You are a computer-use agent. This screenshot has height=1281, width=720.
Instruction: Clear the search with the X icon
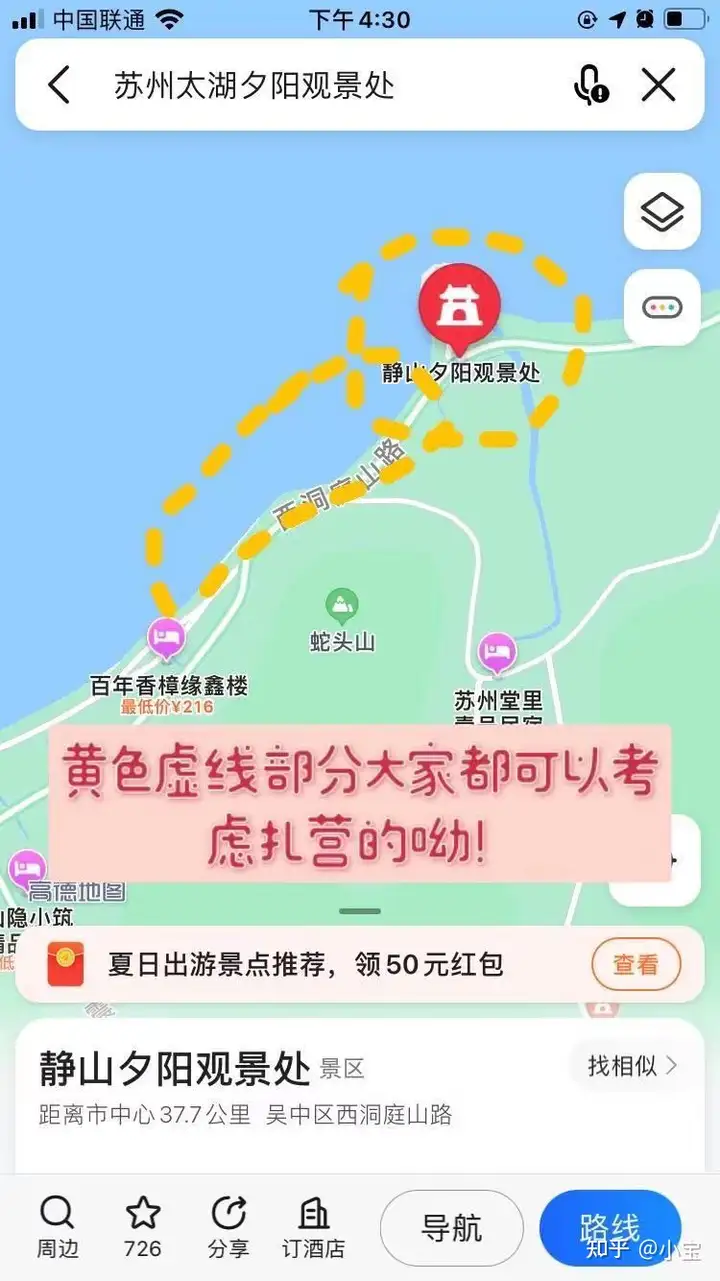pyautogui.click(x=659, y=85)
